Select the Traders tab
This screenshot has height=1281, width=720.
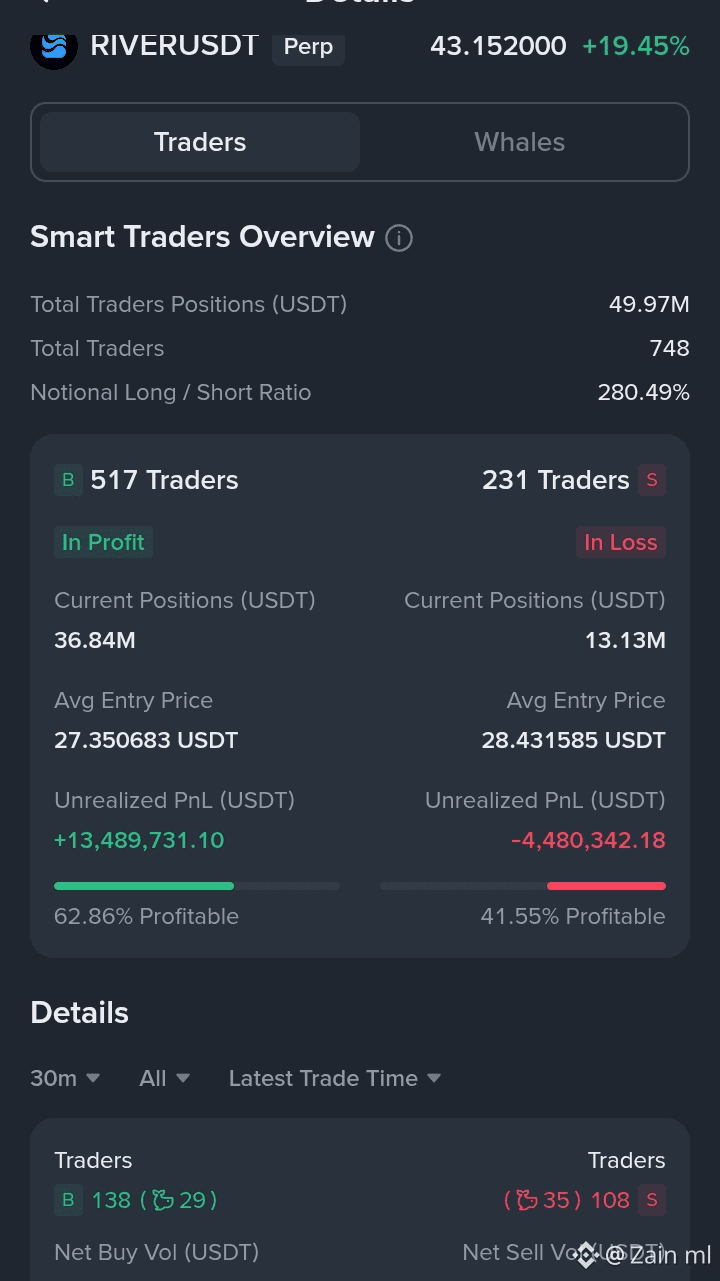[199, 141]
